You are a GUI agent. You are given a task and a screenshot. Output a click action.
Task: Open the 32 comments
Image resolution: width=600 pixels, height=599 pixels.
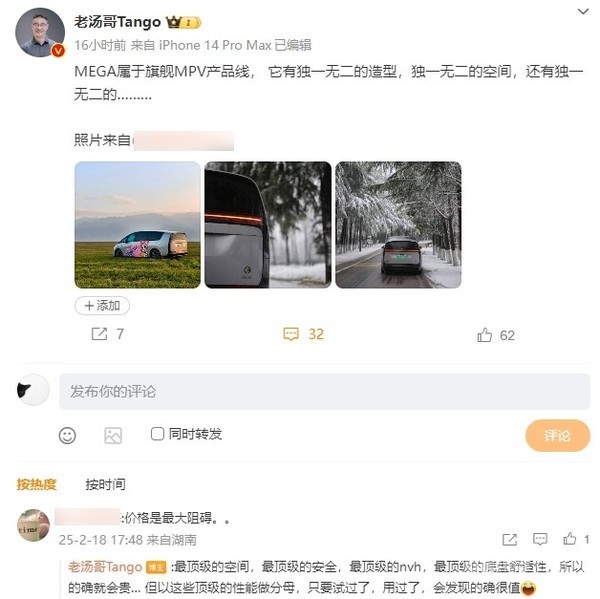(x=303, y=335)
